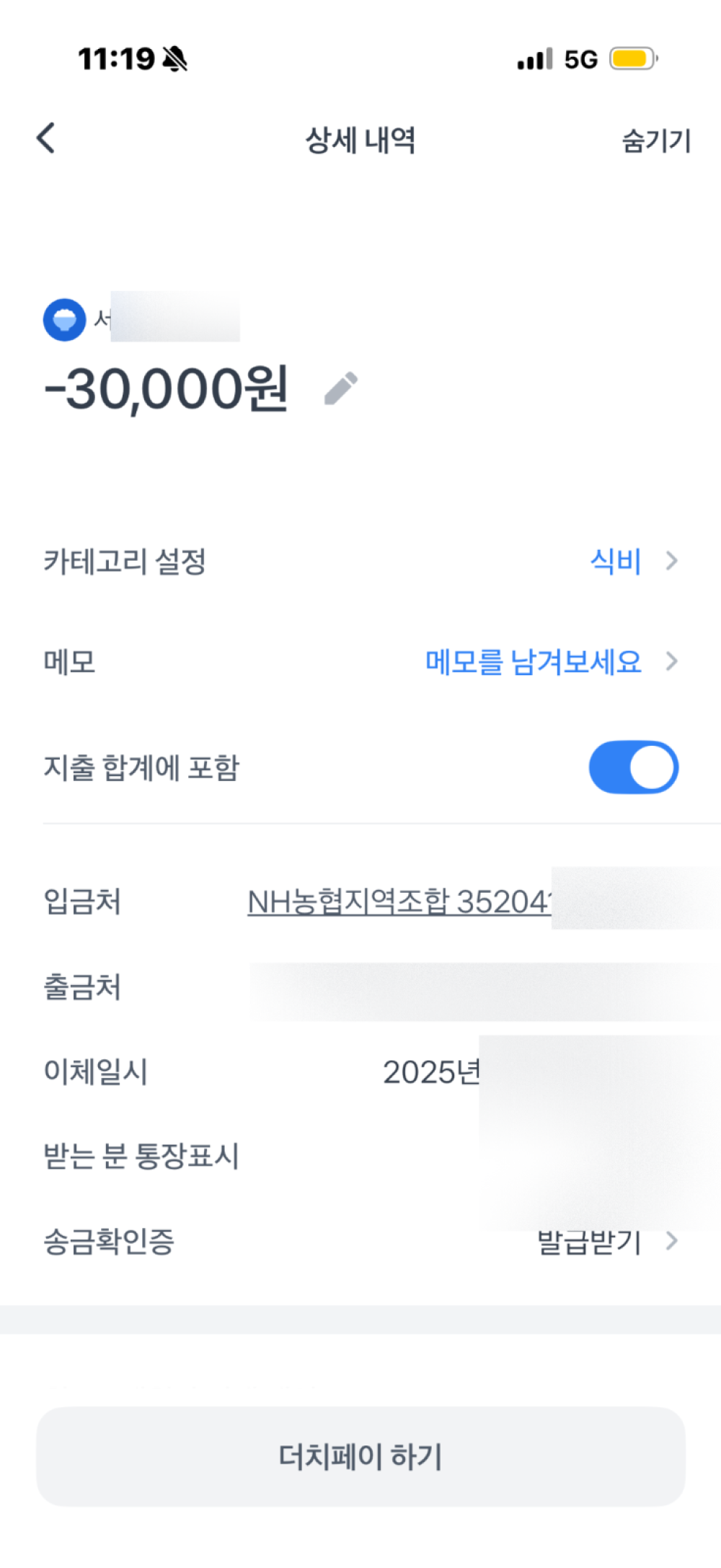721x1568 pixels.
Task: Open 카테고리 설정 to change the category
Action: click(x=360, y=561)
